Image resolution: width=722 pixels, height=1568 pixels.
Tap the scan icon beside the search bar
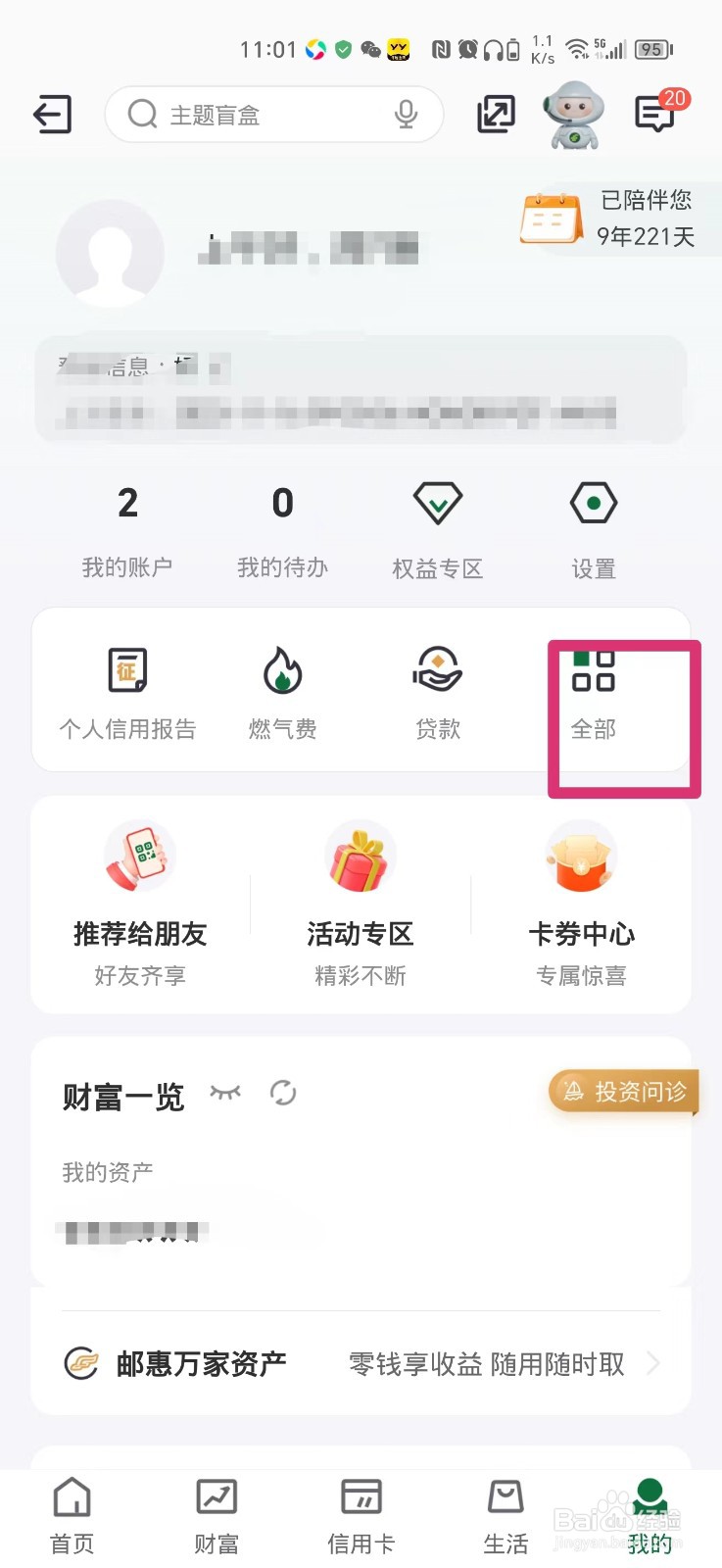[495, 114]
